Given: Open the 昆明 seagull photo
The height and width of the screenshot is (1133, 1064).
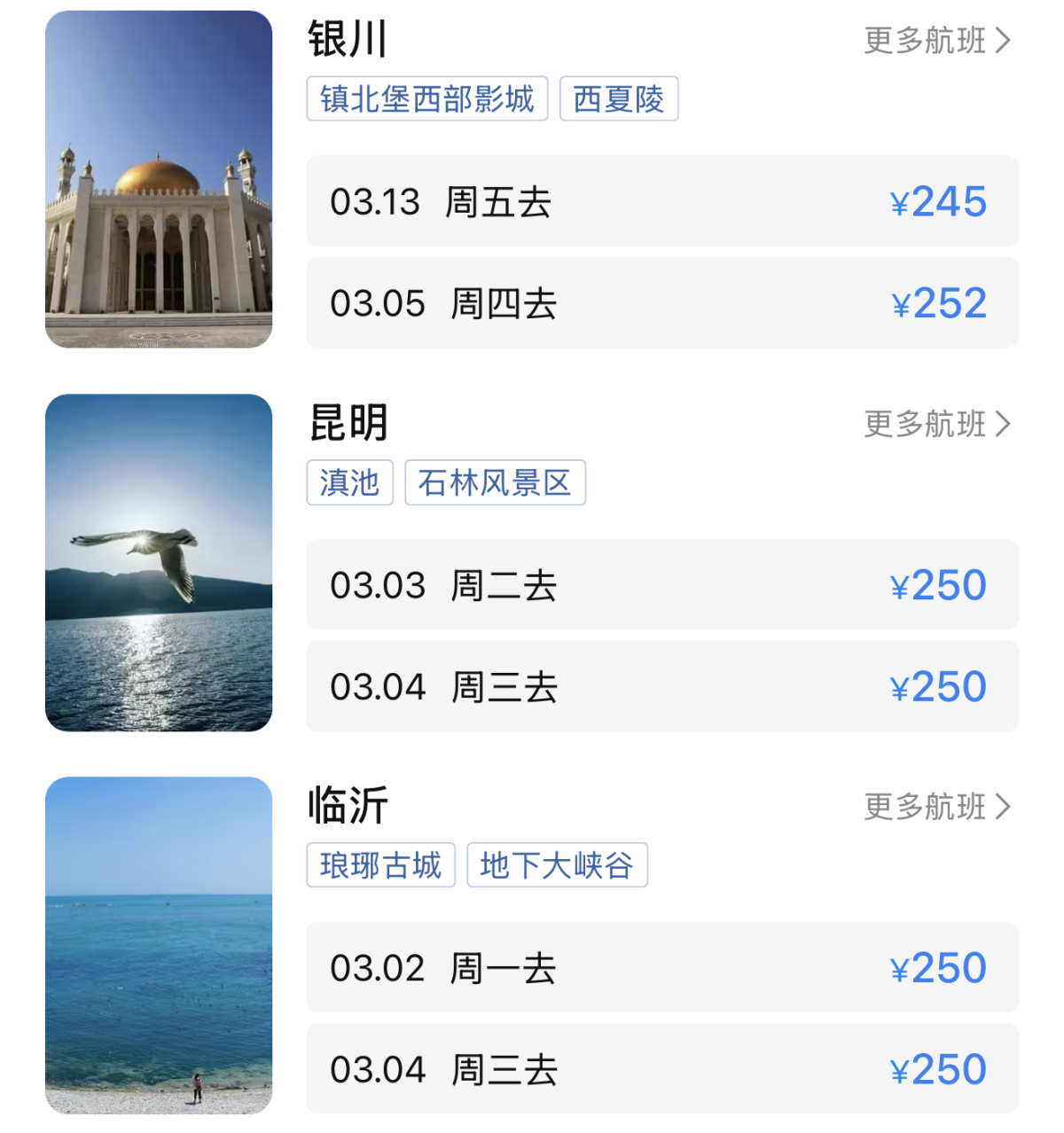Looking at the screenshot, I should (x=159, y=563).
